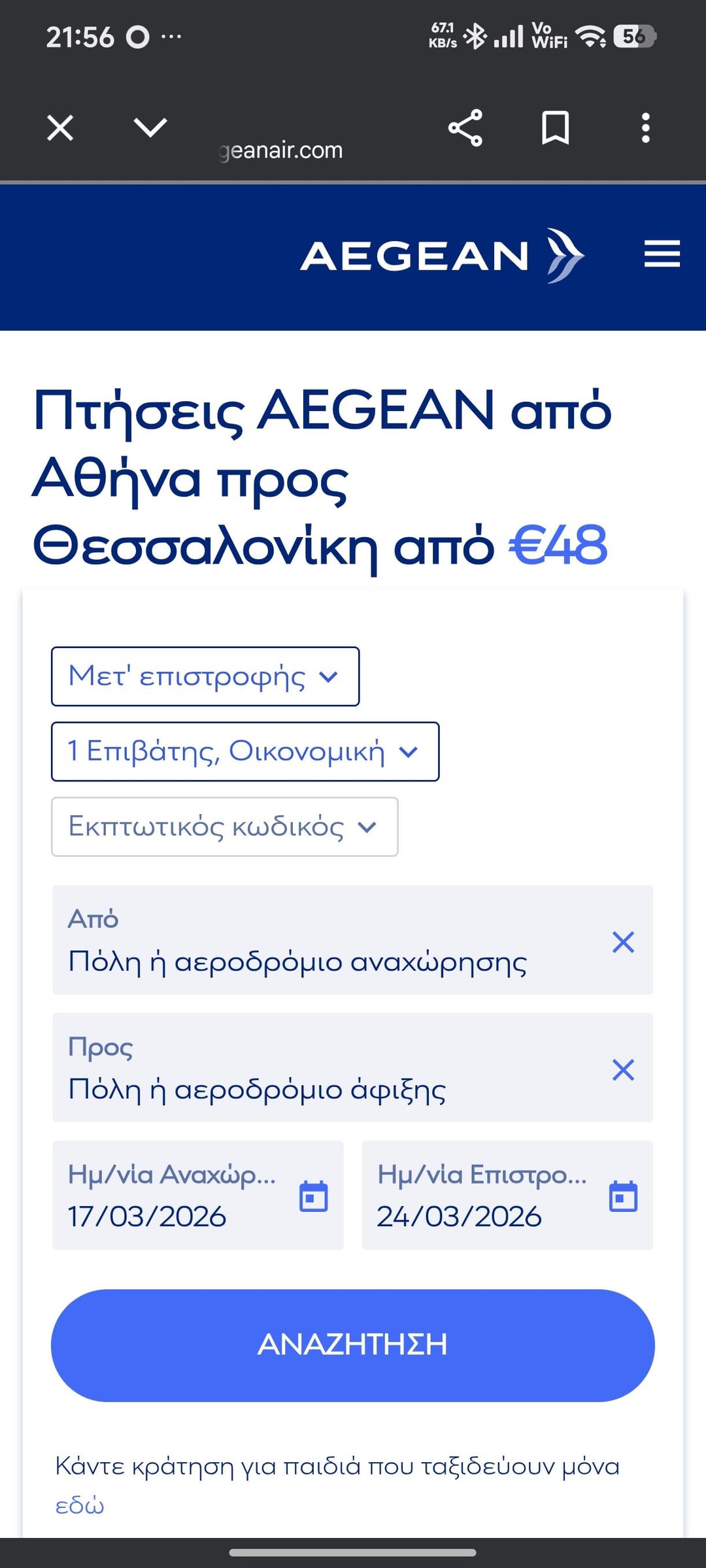
Task: Clear the Από departure field
Action: (x=623, y=942)
